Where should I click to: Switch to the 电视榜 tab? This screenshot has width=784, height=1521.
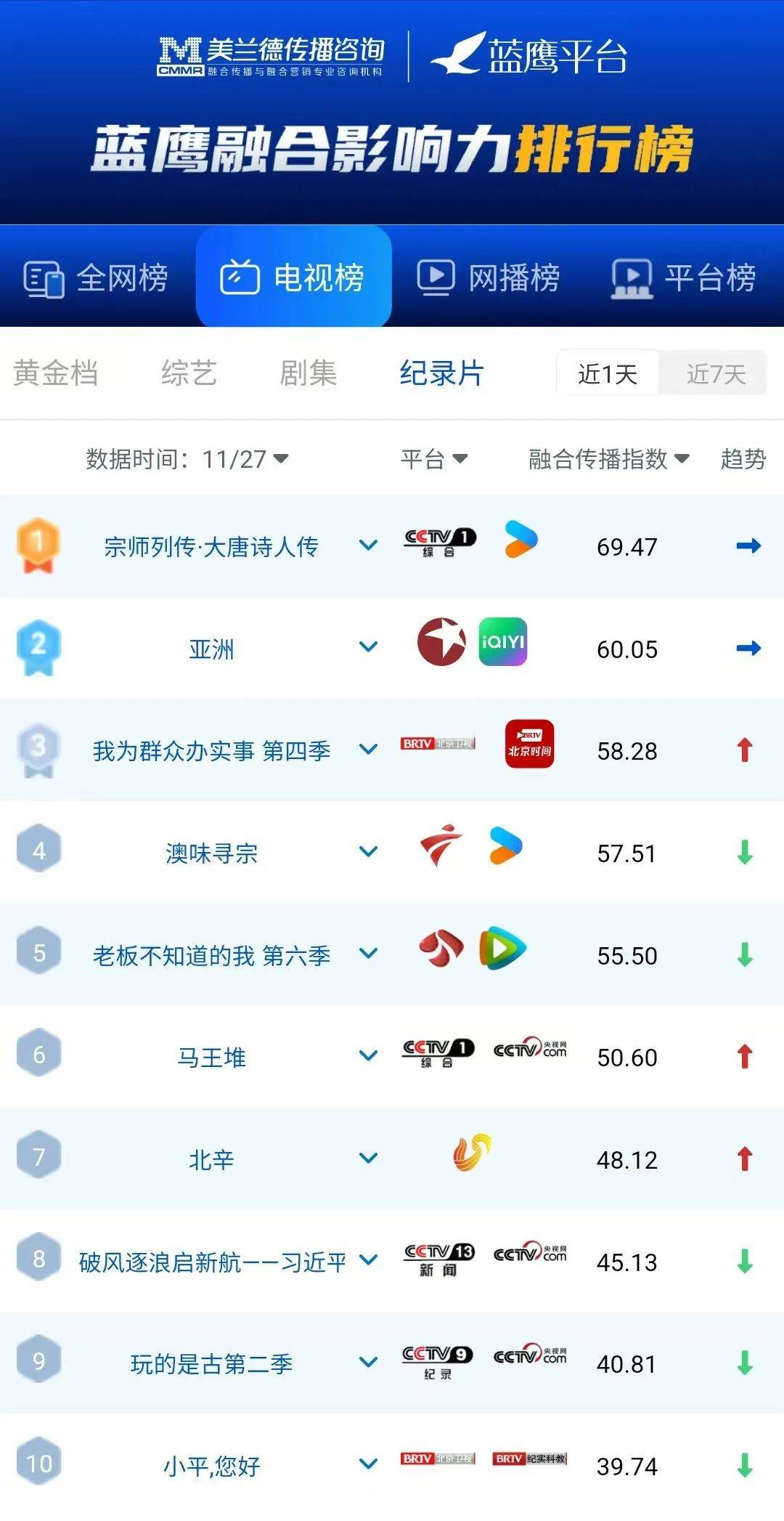pyautogui.click(x=293, y=278)
